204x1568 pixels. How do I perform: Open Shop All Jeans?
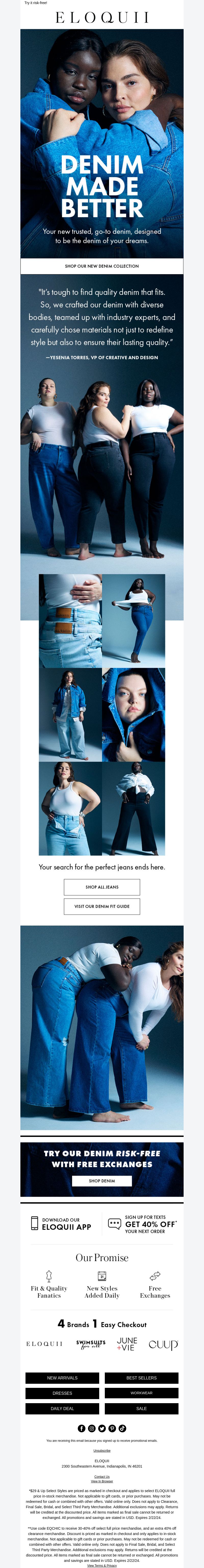point(102,887)
